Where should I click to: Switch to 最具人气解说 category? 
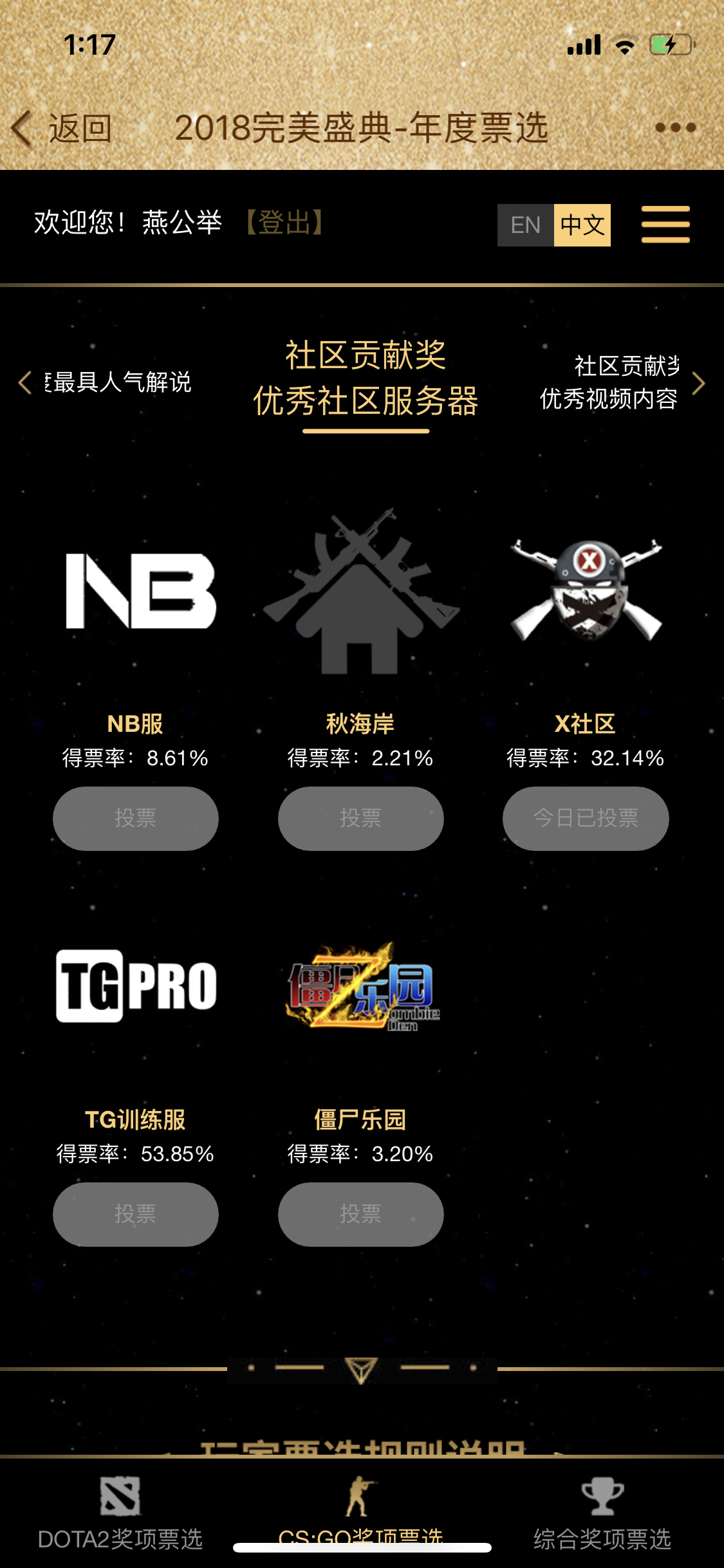[x=119, y=382]
